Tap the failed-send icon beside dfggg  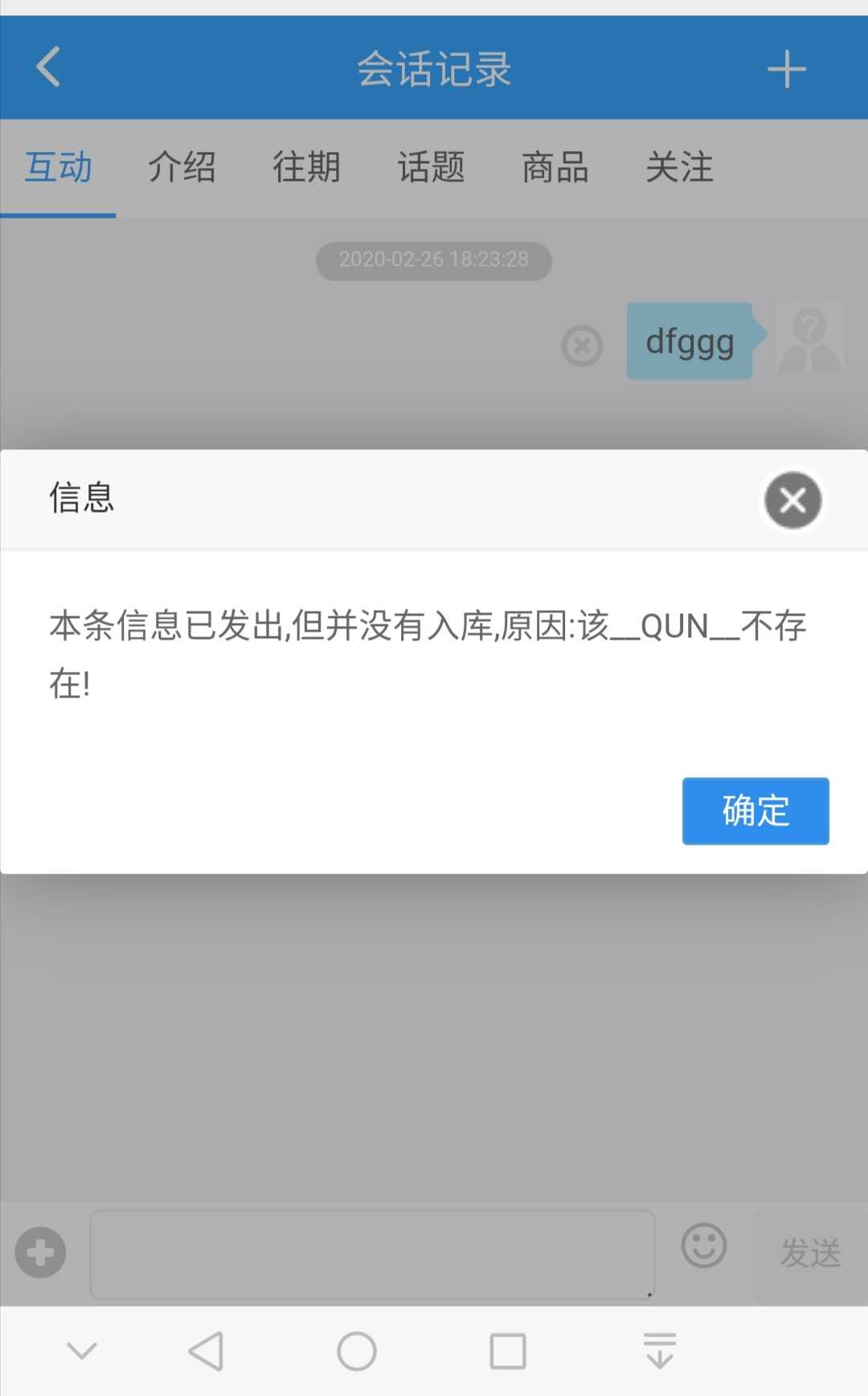click(x=582, y=346)
